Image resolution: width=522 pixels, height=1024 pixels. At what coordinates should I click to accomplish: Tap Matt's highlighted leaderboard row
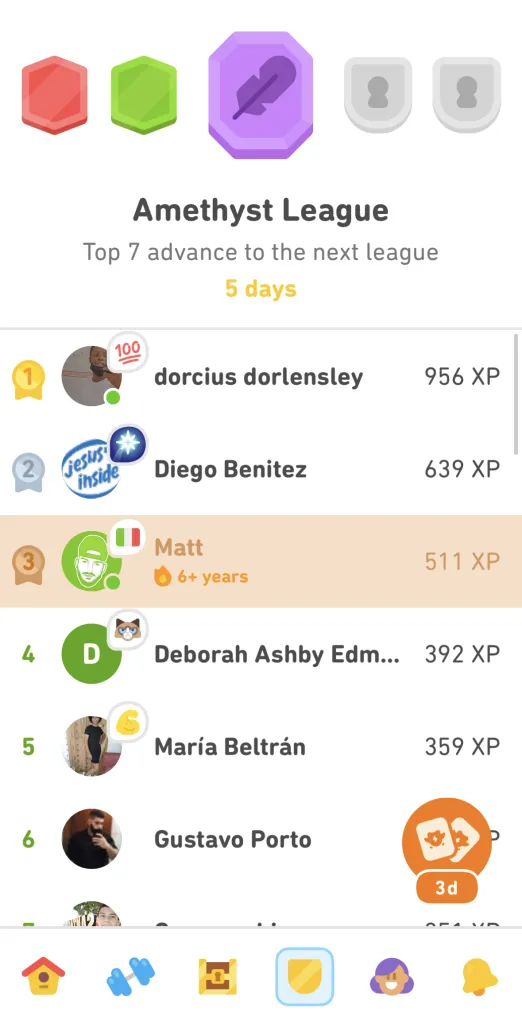(261, 561)
